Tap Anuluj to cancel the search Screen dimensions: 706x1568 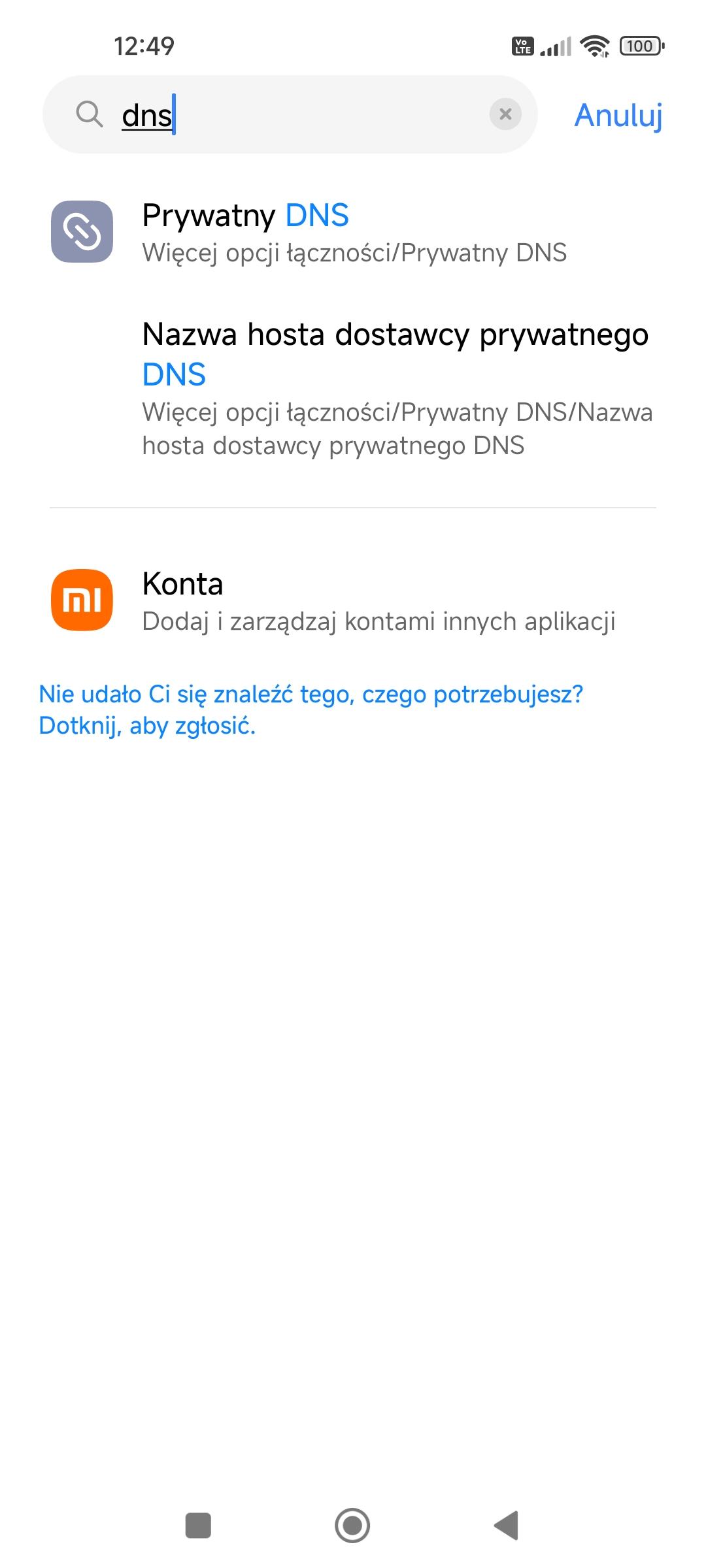coord(618,116)
